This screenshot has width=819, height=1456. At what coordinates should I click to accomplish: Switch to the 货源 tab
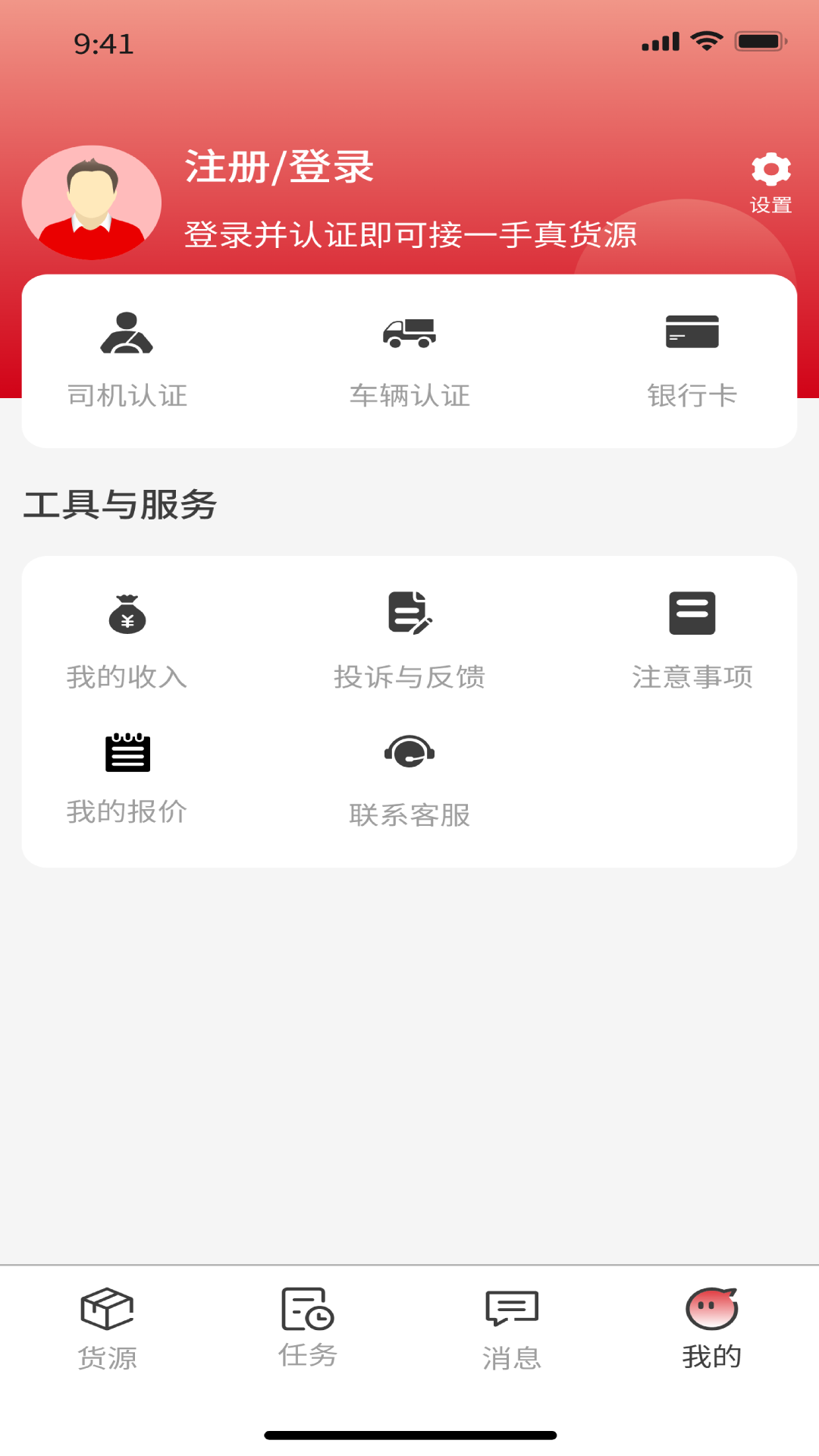[106, 1327]
